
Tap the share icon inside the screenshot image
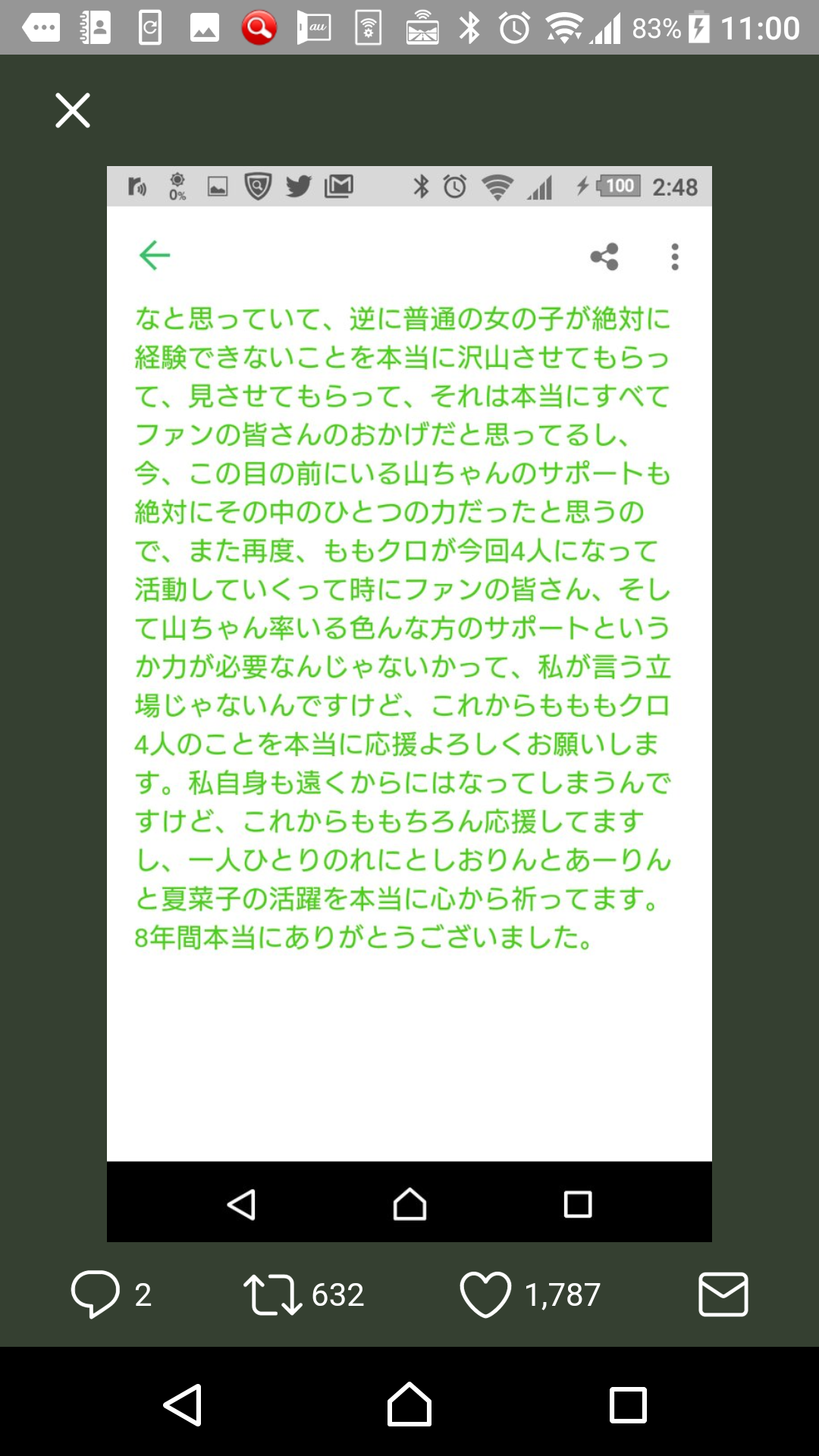pos(604,256)
